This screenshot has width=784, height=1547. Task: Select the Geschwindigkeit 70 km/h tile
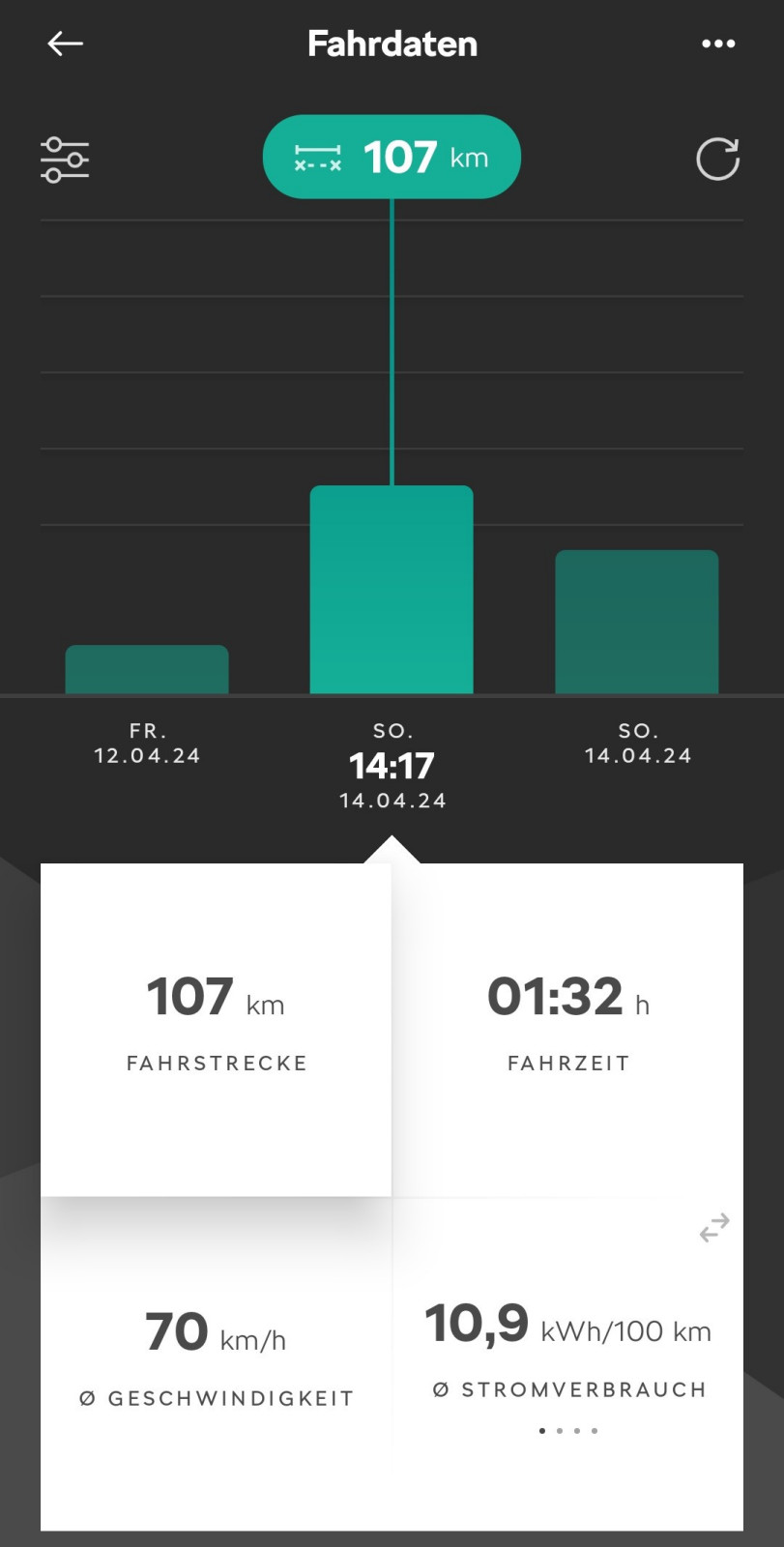point(216,1354)
